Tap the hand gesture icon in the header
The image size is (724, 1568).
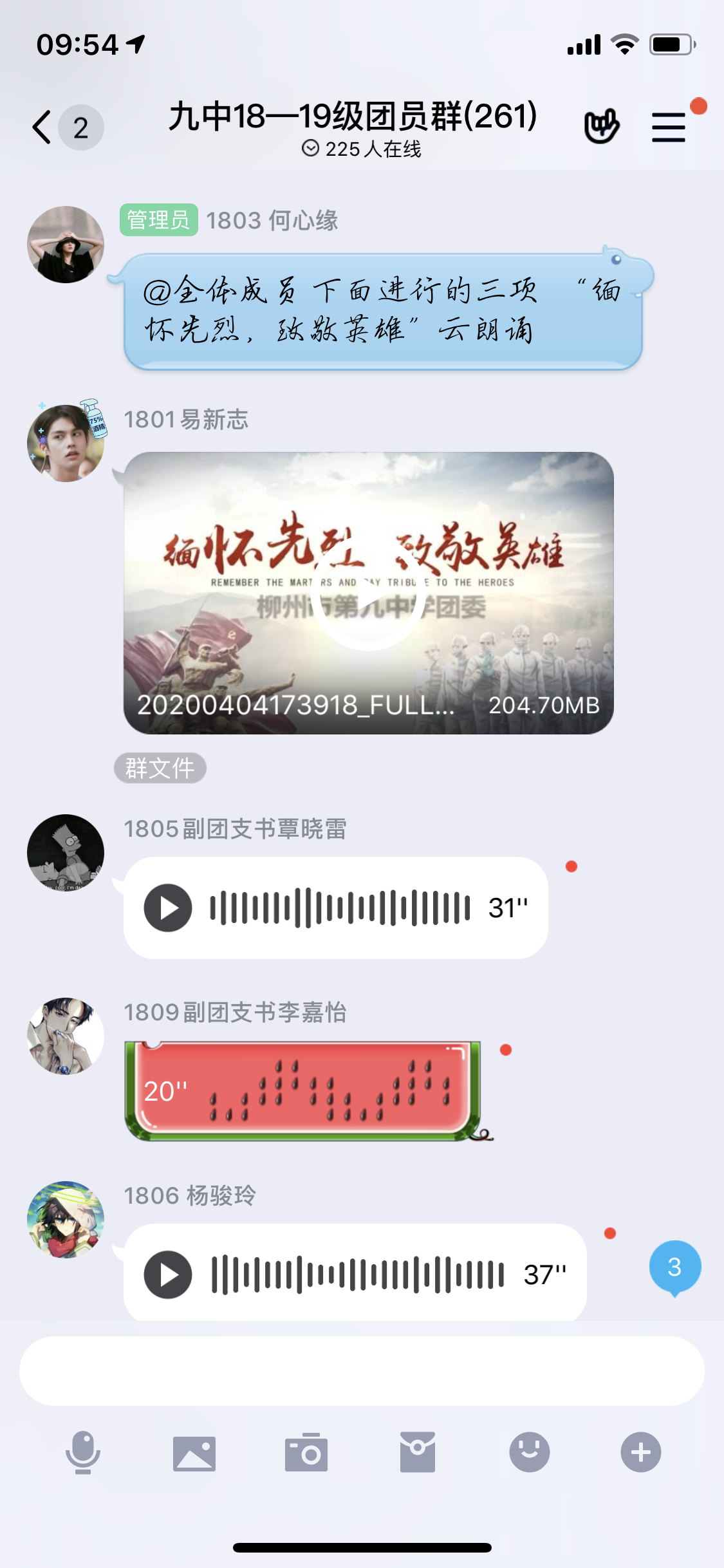coord(603,125)
